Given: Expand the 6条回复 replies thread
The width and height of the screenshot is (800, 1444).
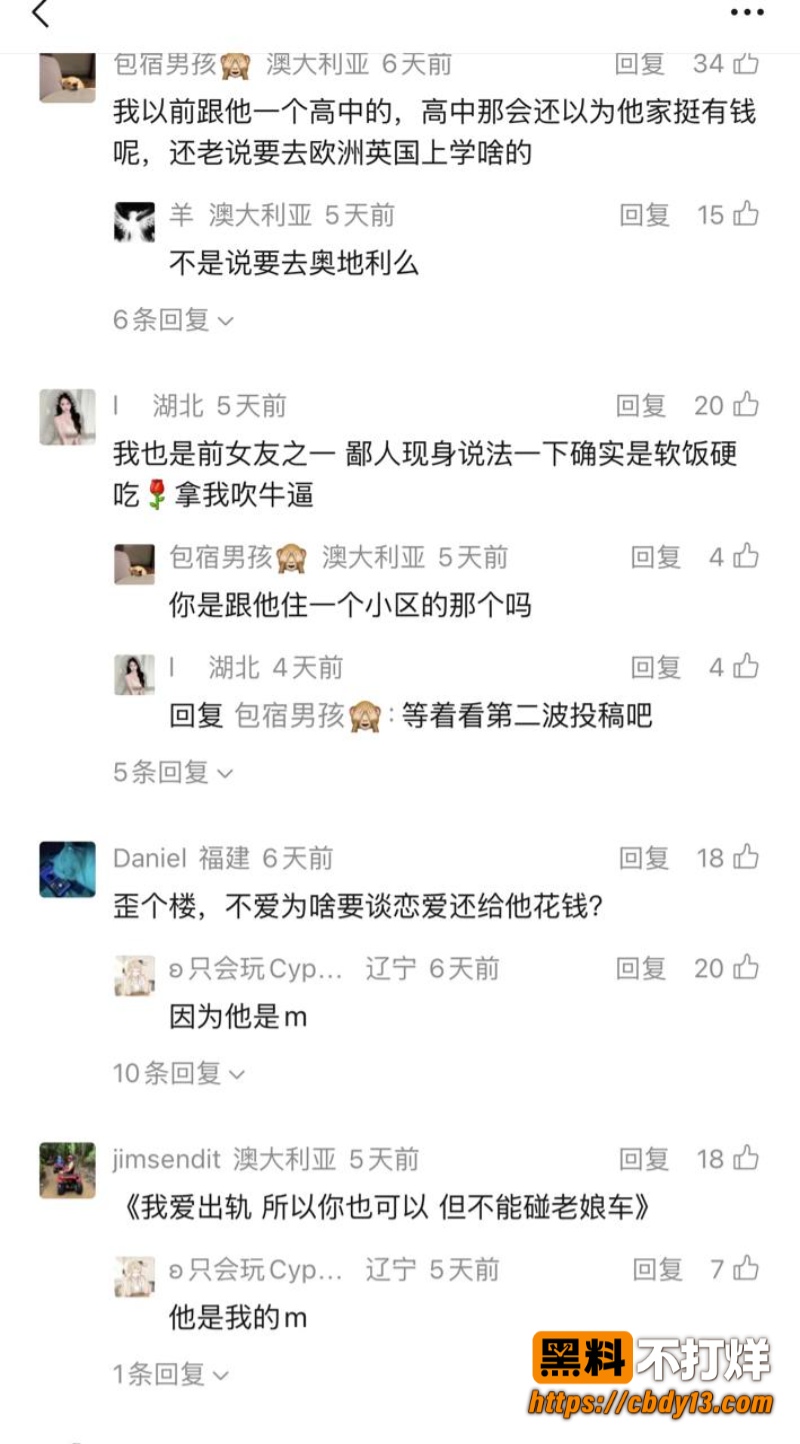Looking at the screenshot, I should coord(173,320).
